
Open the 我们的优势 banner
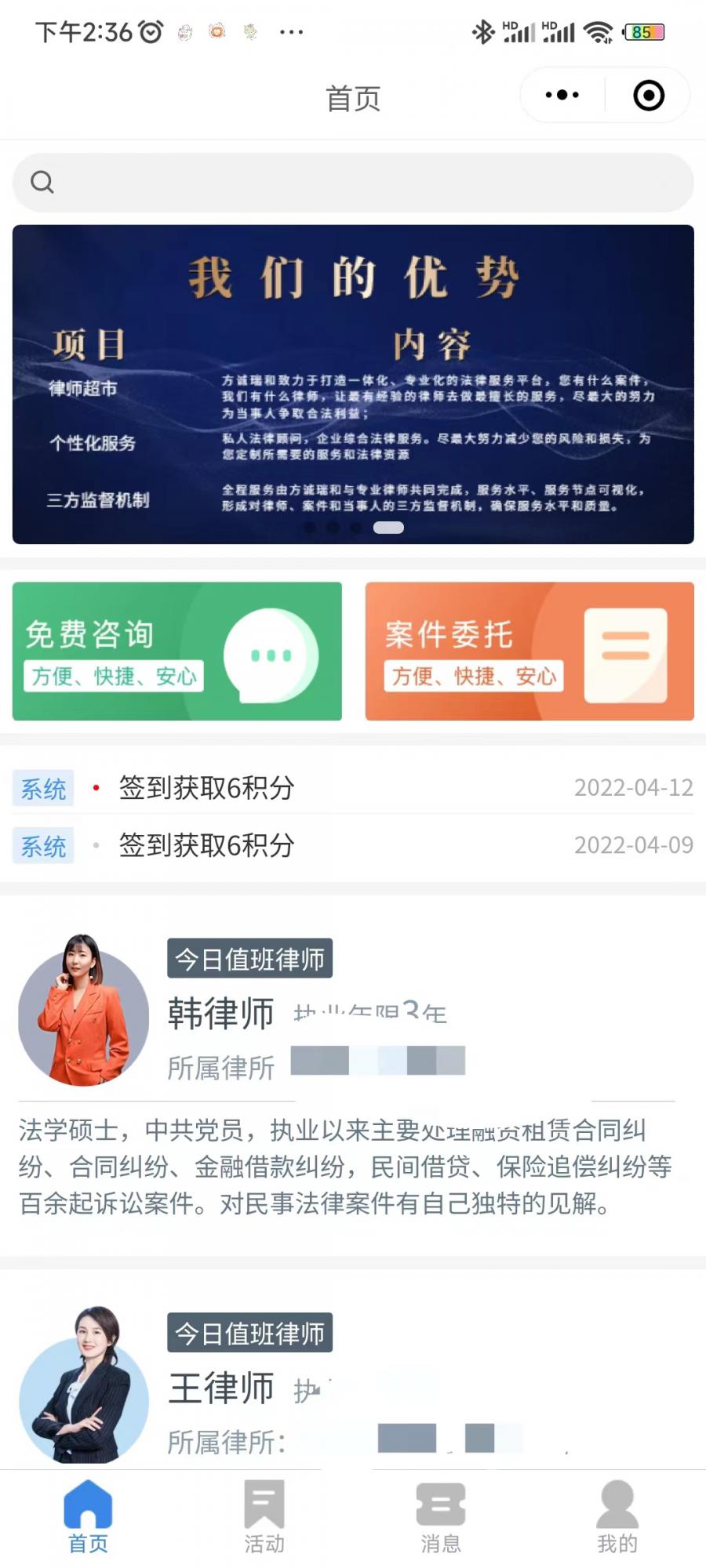(x=353, y=384)
